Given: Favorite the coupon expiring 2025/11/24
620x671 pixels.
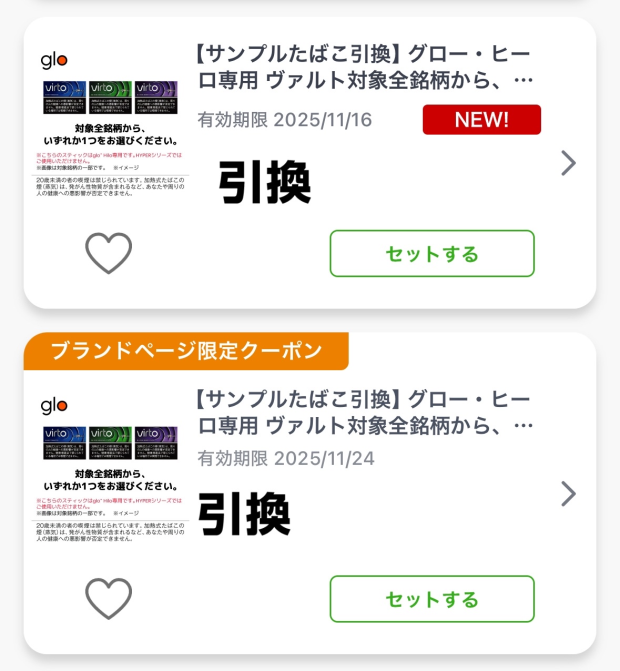Looking at the screenshot, I should click(108, 599).
